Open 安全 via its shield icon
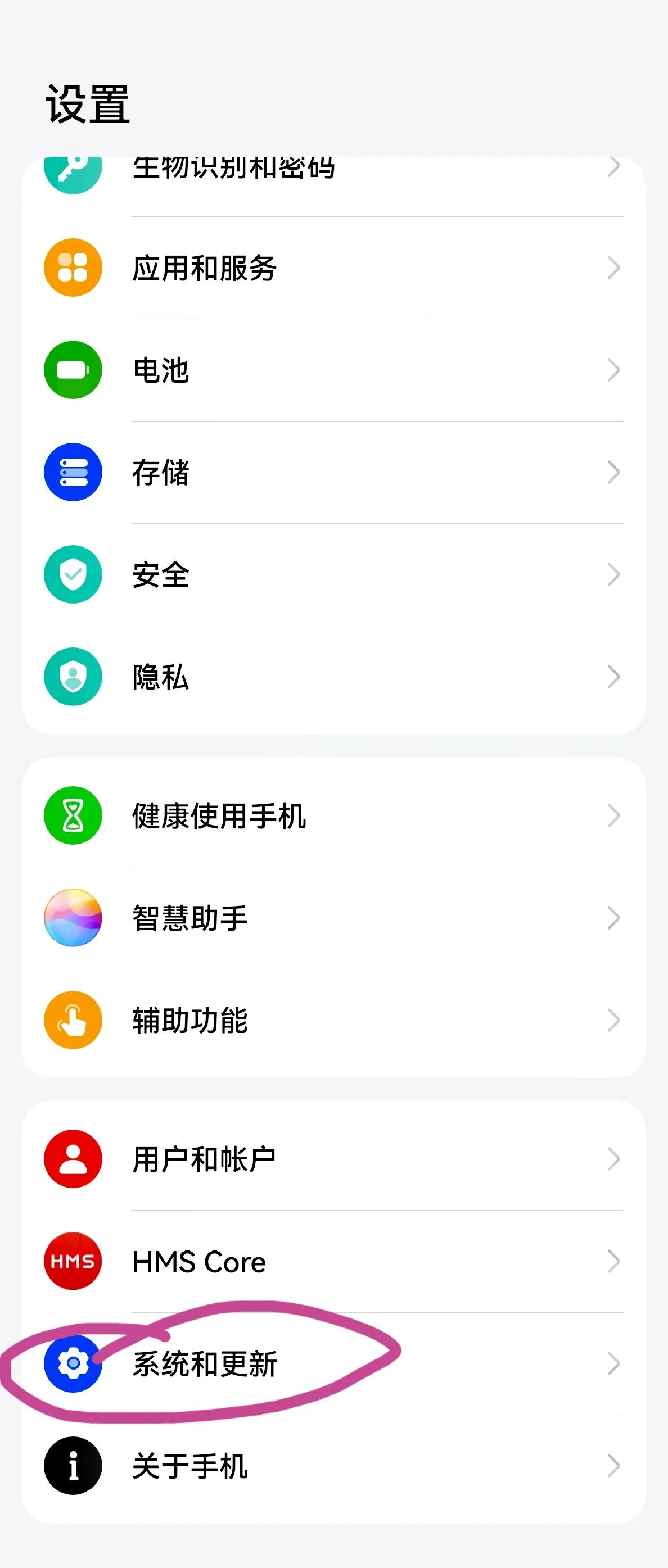Image resolution: width=668 pixels, height=1568 pixels. [x=72, y=574]
